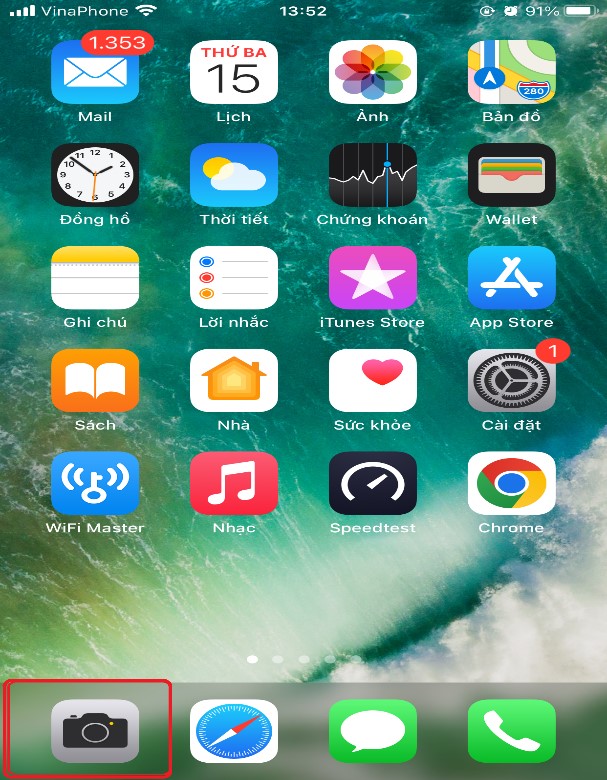Launch iTunes Store
607x780 pixels.
pyautogui.click(x=373, y=278)
